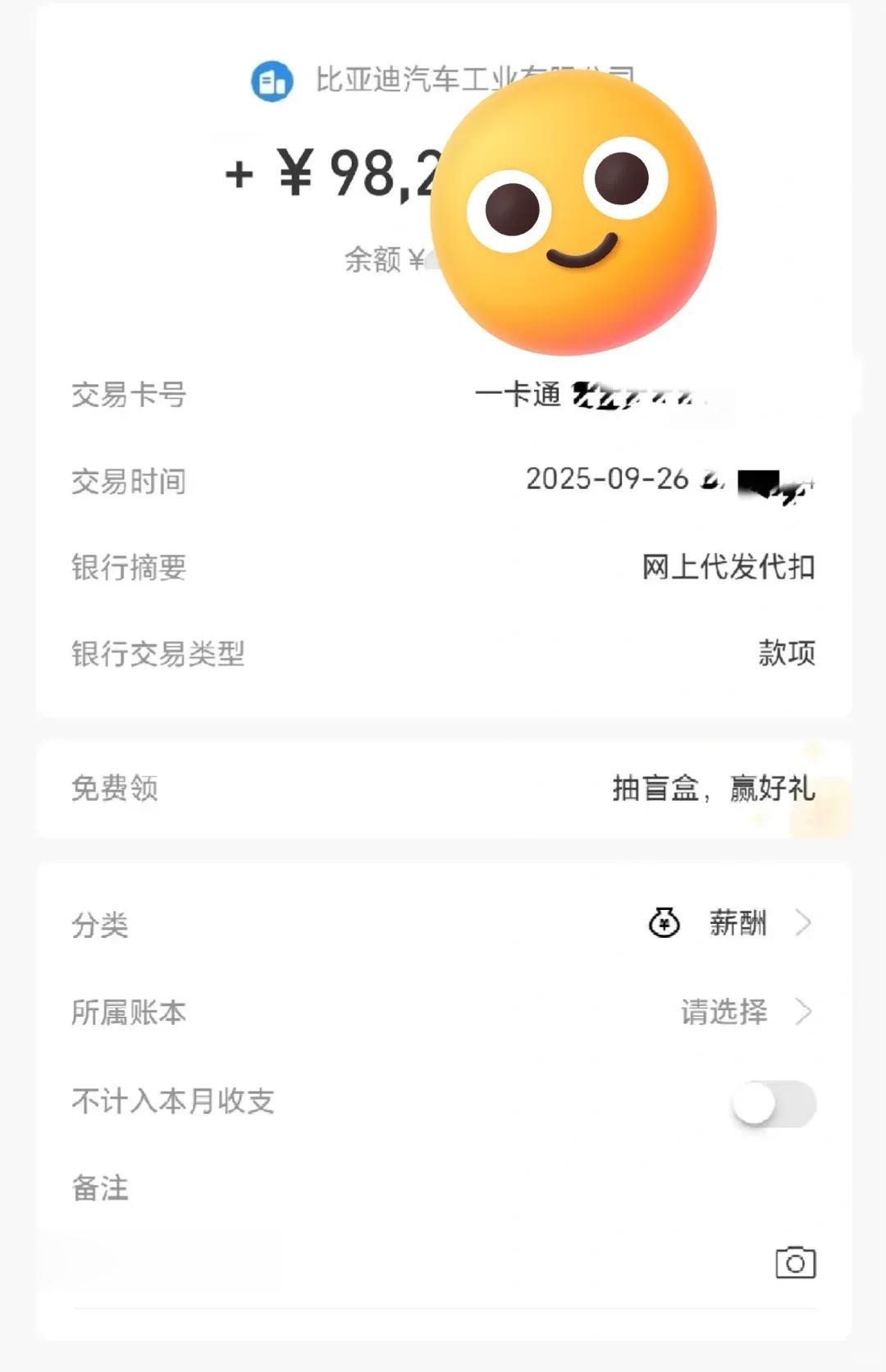The image size is (886, 1372).
Task: Open the 免费领 抽盲盒 promotion
Action: click(x=712, y=789)
